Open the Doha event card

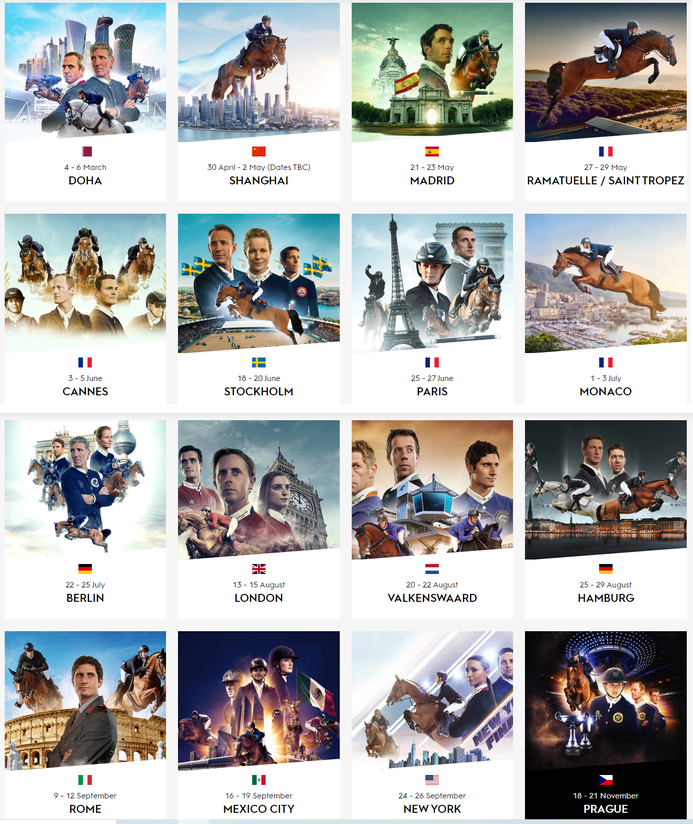pos(85,100)
